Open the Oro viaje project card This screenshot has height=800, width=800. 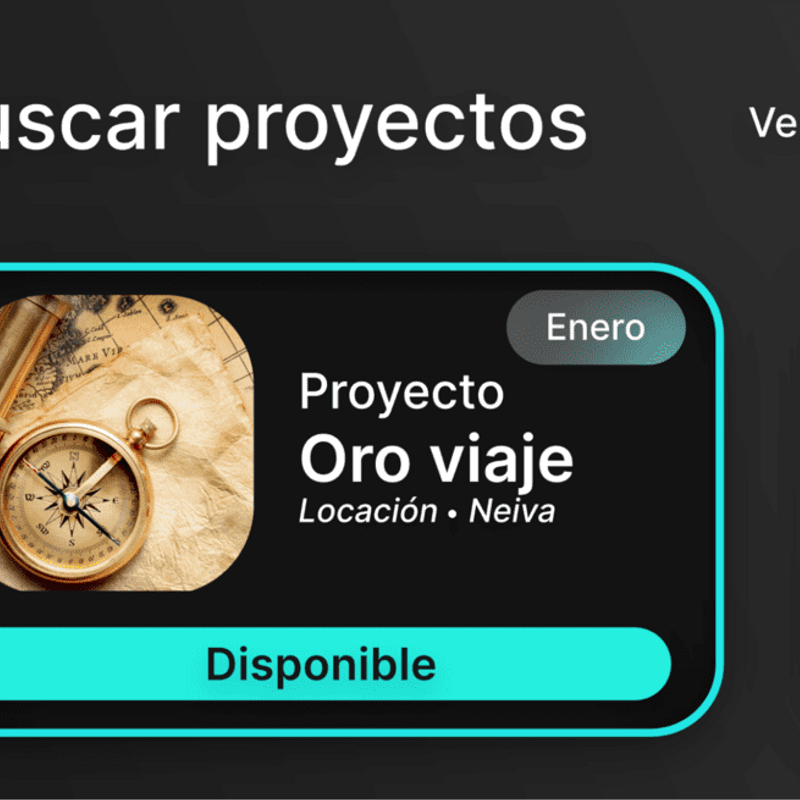click(436, 460)
